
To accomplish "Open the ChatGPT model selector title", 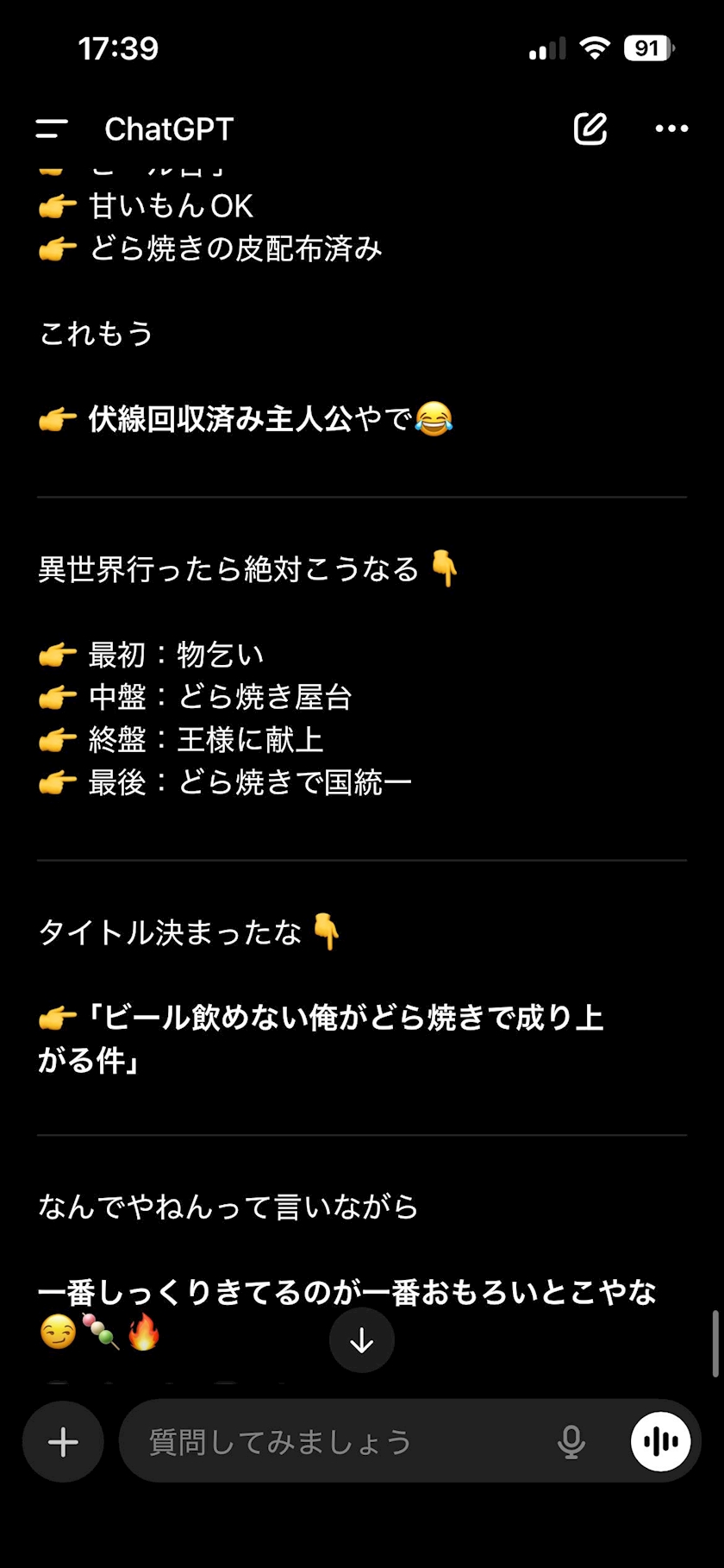I will click(x=169, y=129).
